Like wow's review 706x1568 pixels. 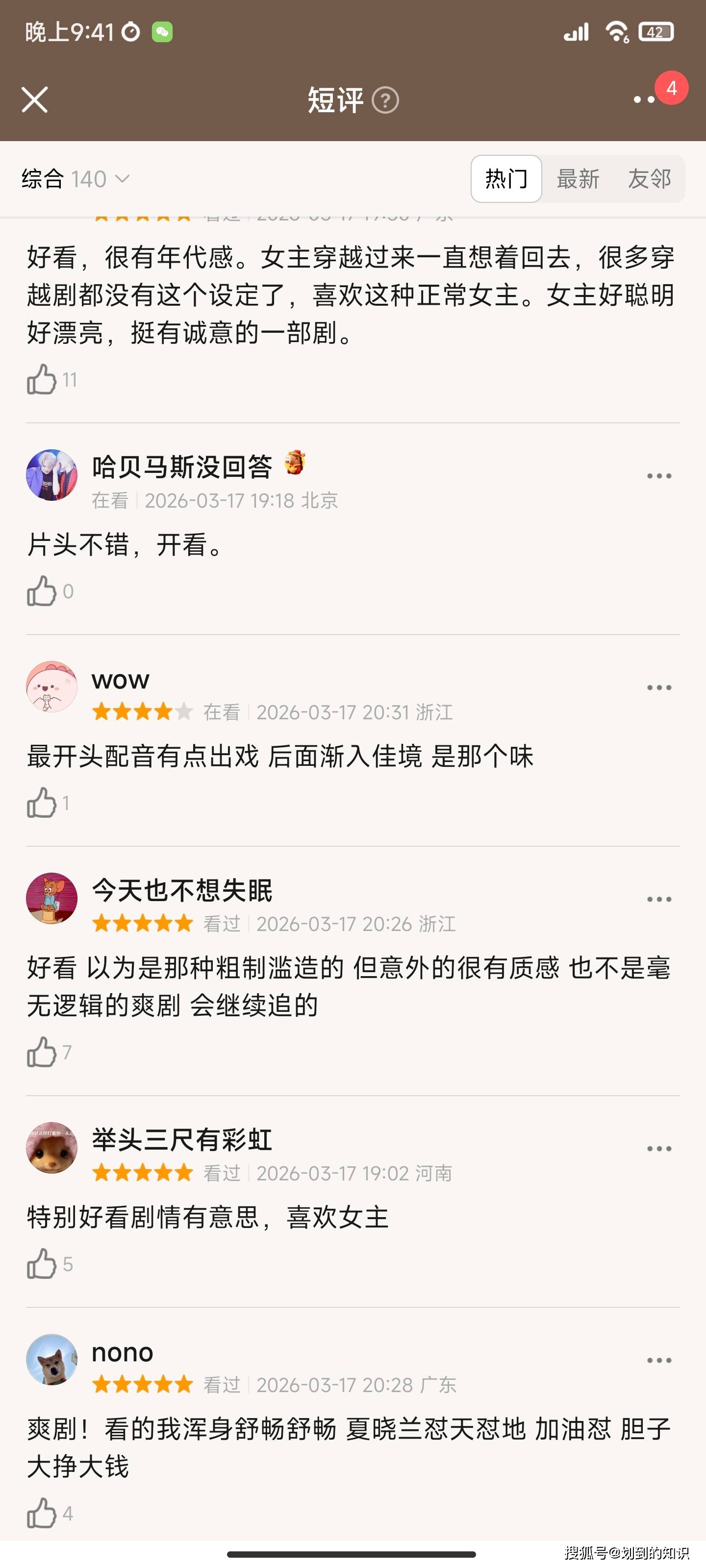41,803
